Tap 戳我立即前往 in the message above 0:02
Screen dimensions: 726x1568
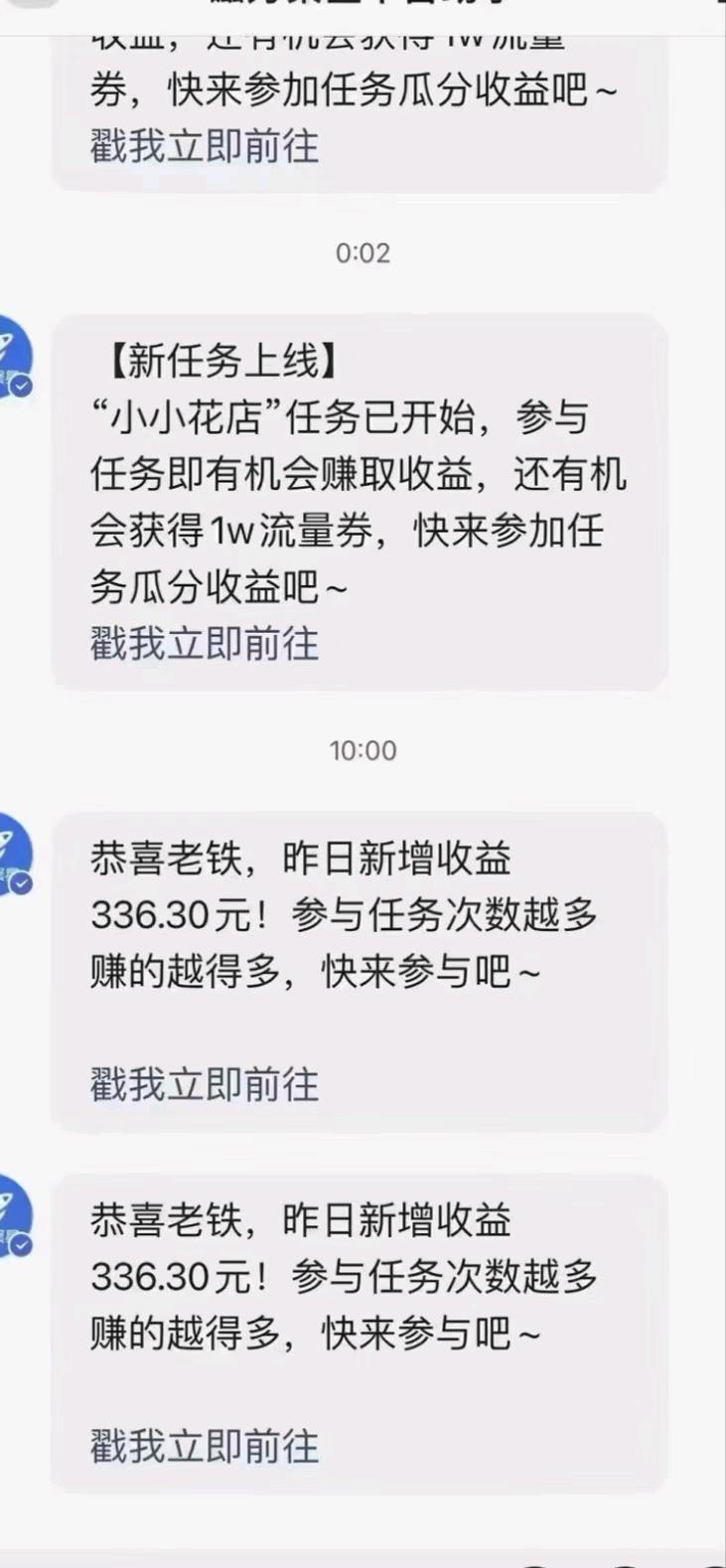click(x=205, y=146)
